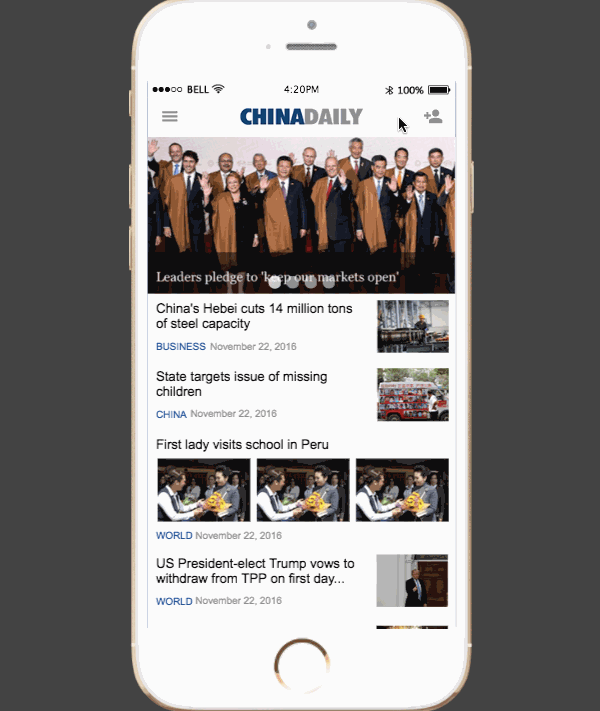Tap the missing children article thumbnail
The image size is (600, 711).
[412, 394]
